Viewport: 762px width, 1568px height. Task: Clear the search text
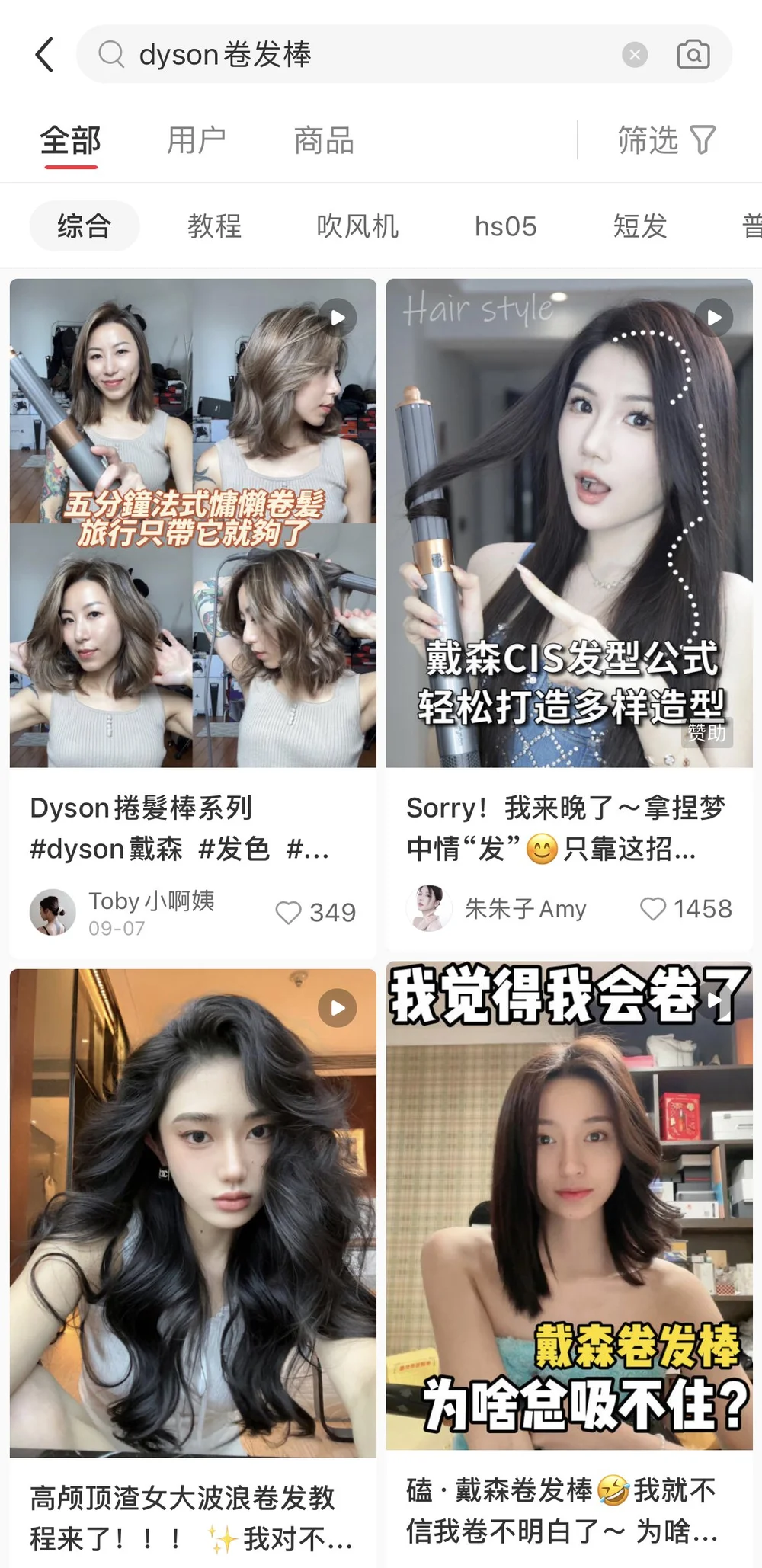point(635,55)
